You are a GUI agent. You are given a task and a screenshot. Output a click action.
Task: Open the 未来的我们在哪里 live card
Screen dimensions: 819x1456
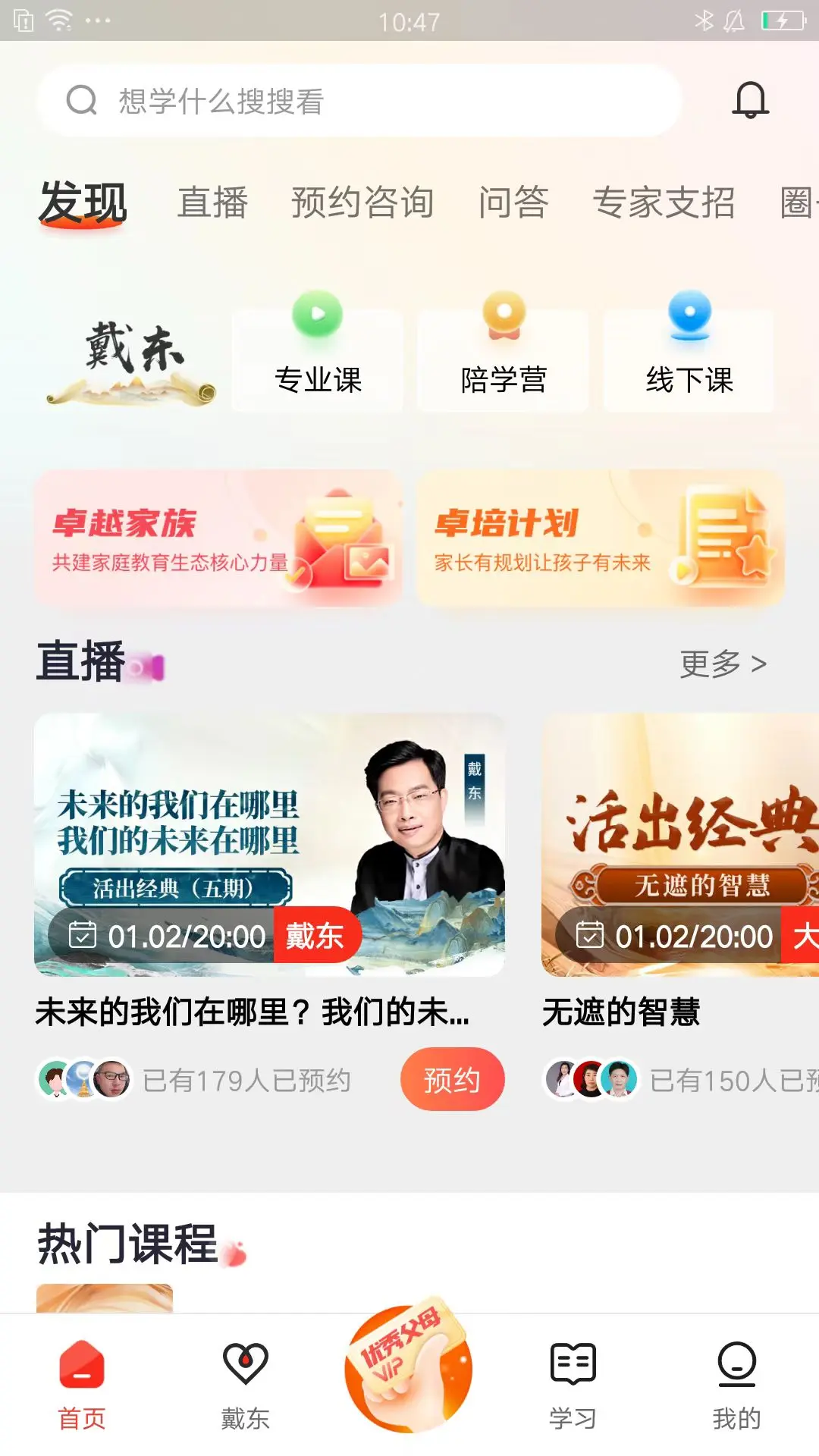(x=269, y=845)
